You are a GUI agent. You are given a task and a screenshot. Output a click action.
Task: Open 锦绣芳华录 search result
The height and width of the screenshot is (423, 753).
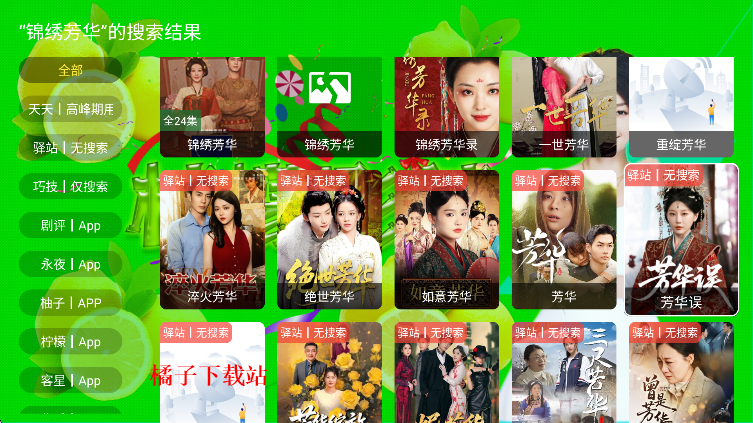point(446,106)
